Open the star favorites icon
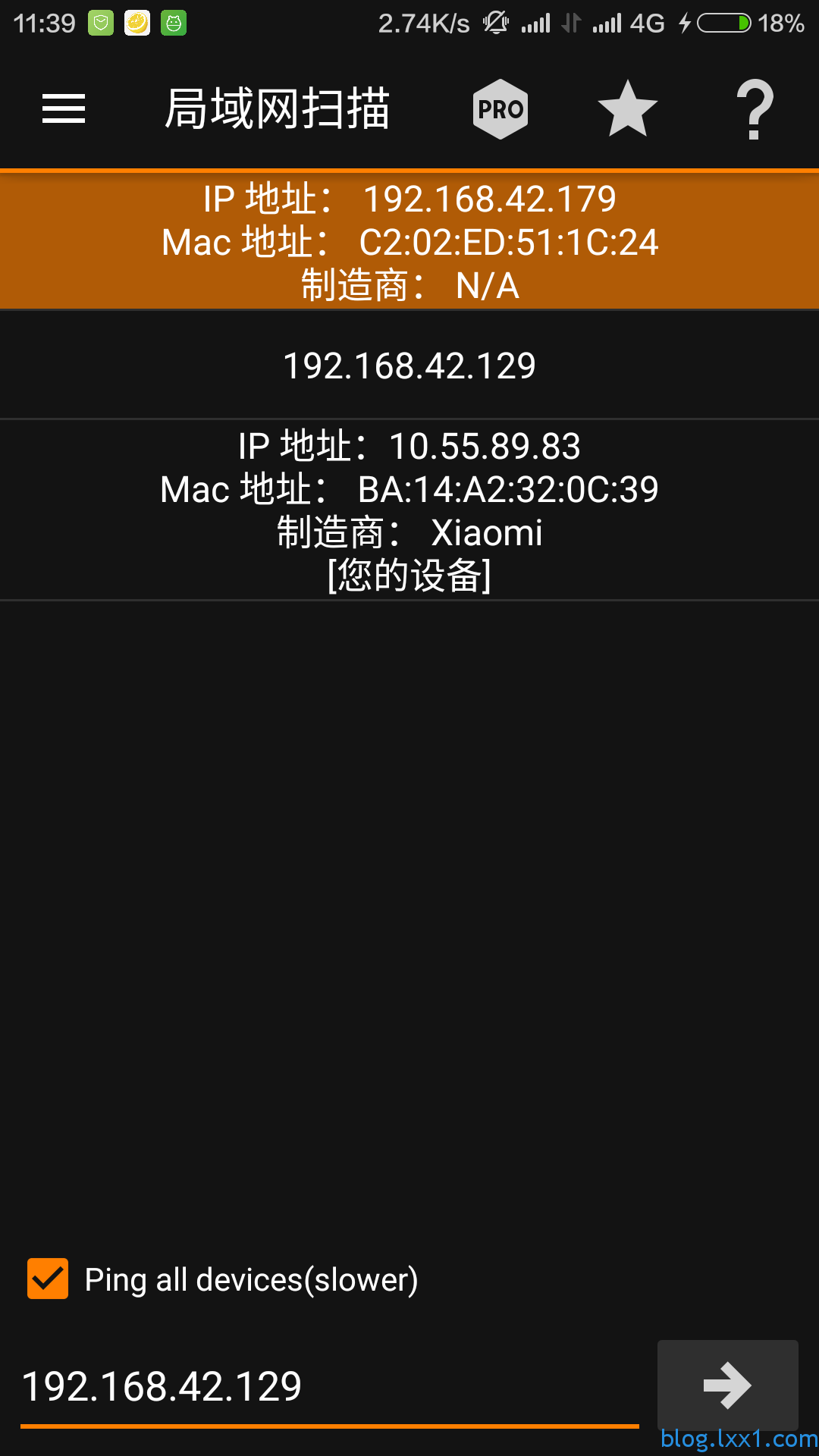The image size is (819, 1456). pos(628,108)
